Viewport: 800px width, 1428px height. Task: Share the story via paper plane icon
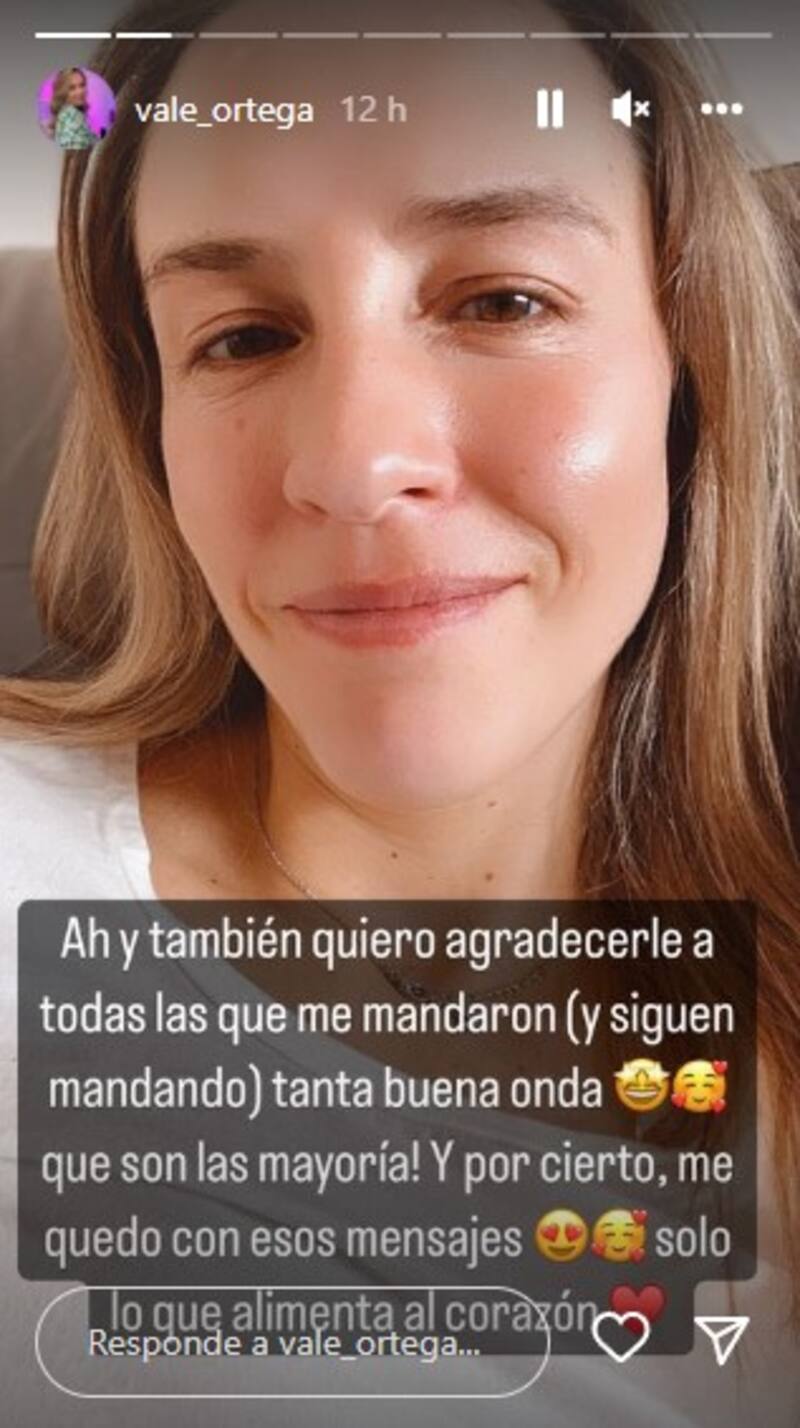(x=721, y=1339)
